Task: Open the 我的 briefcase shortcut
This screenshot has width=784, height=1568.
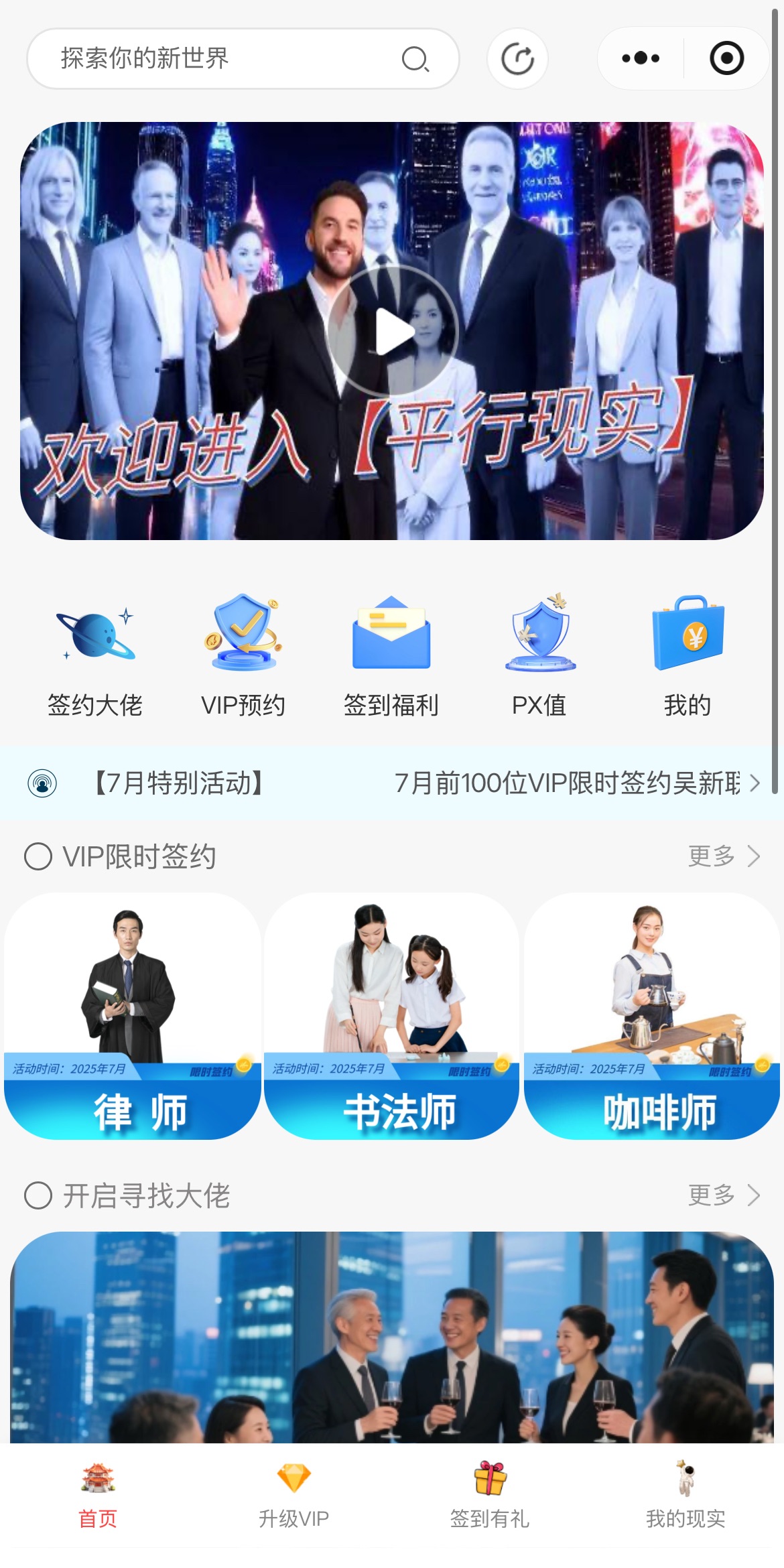Action: (688, 655)
